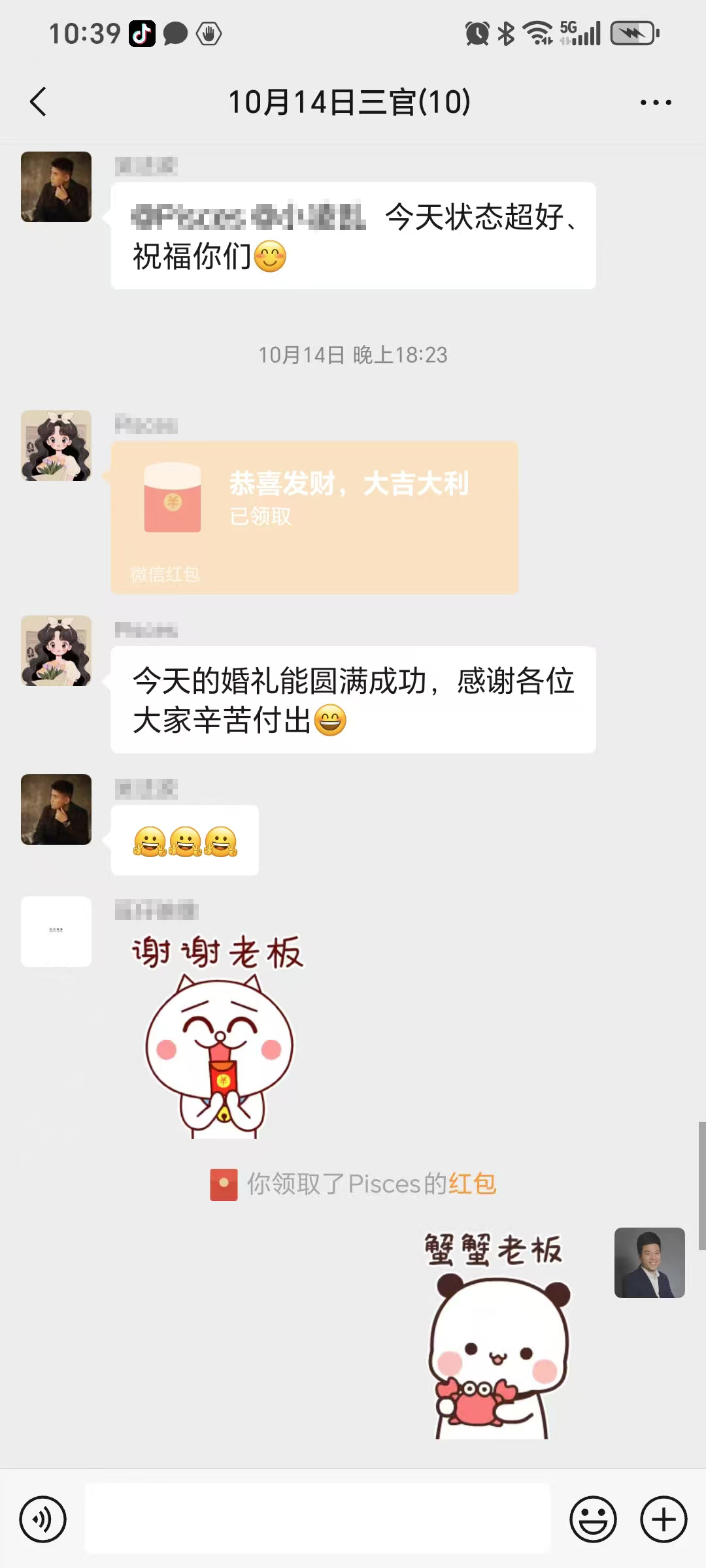
Task: Open avatar beside 今天状态超好 message
Action: (56, 187)
